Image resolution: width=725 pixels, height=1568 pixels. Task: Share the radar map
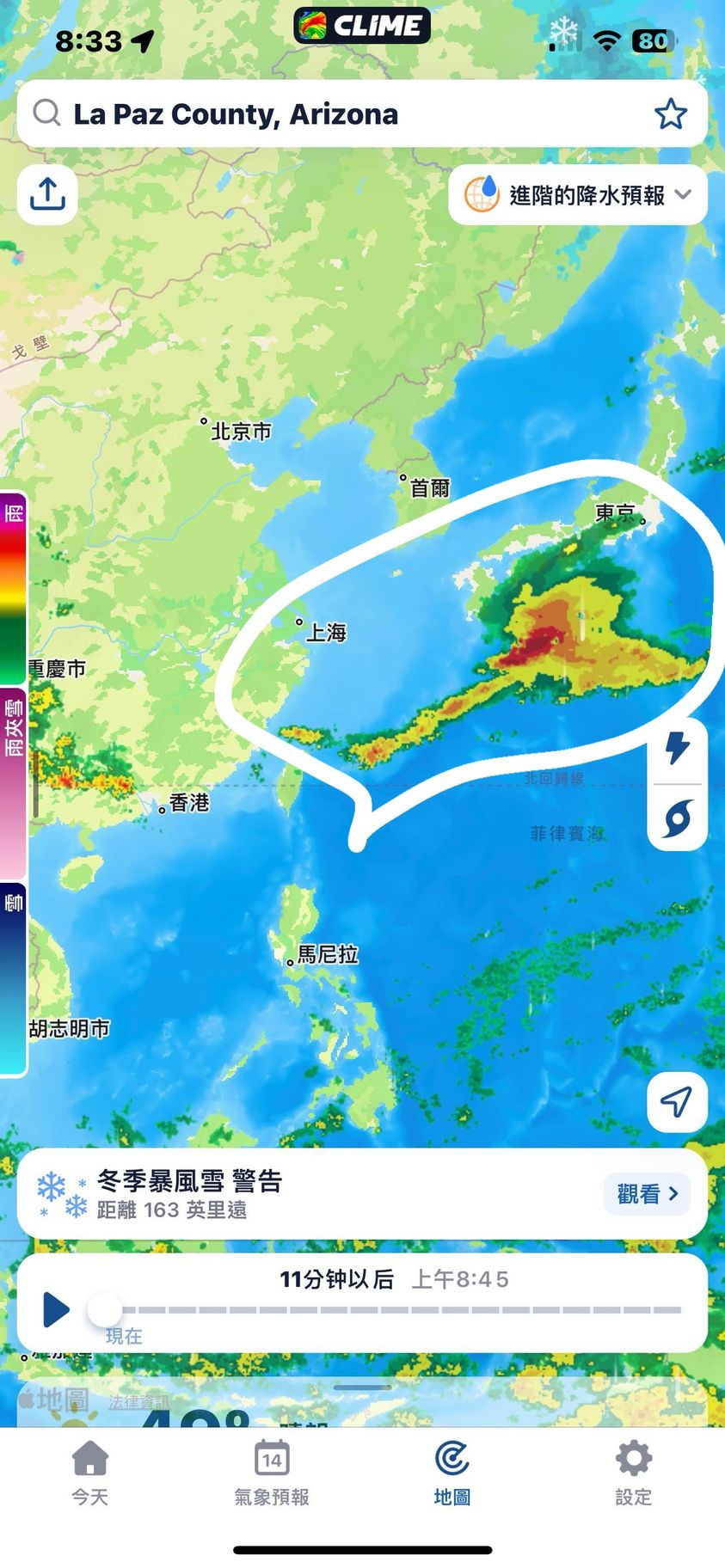47,194
